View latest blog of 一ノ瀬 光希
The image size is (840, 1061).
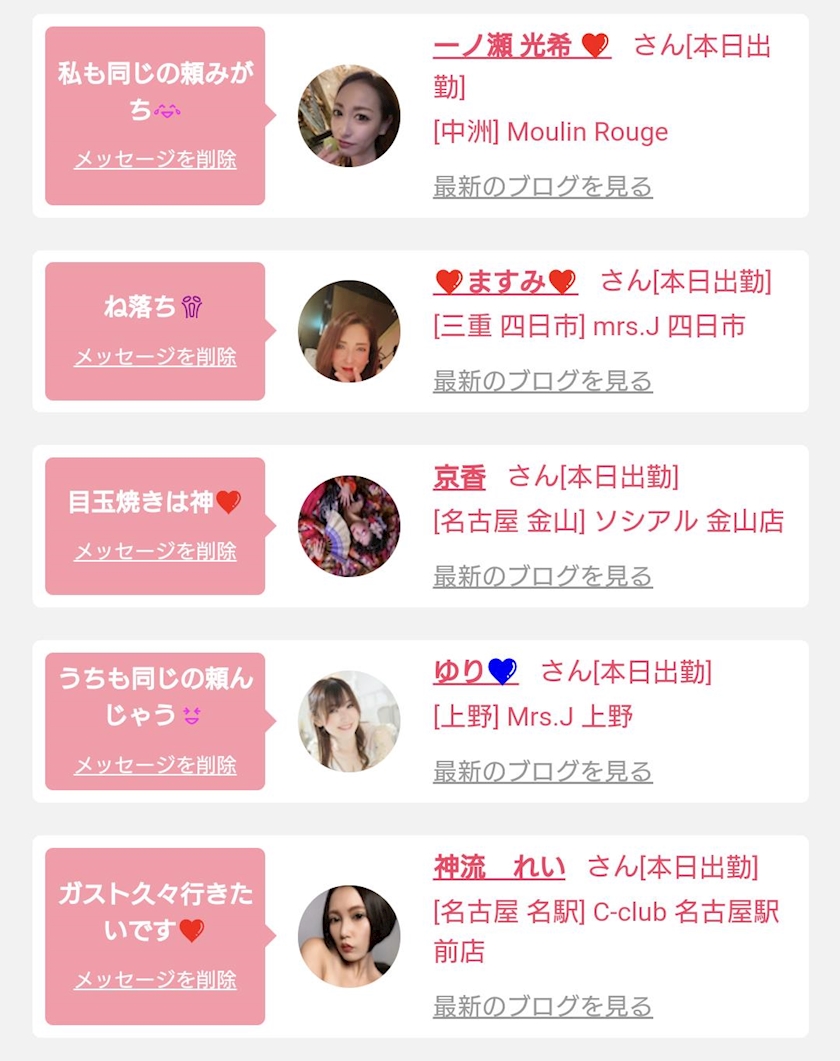tap(543, 187)
